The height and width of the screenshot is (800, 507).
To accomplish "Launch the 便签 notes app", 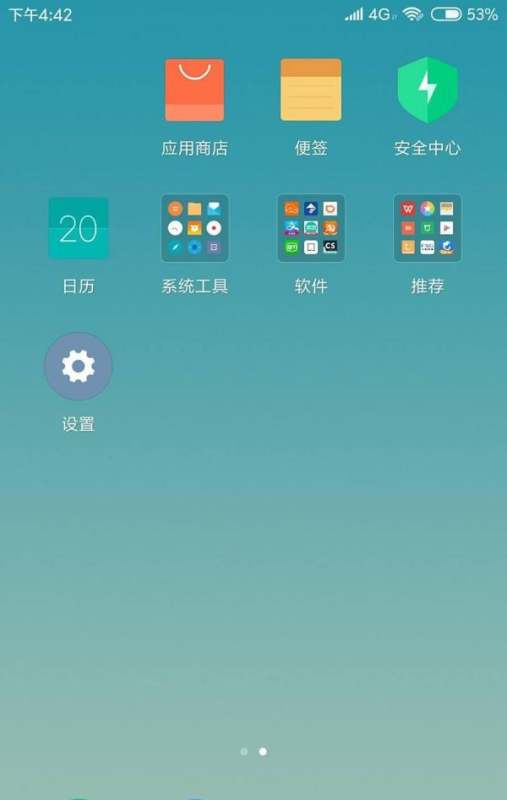I will tap(311, 90).
